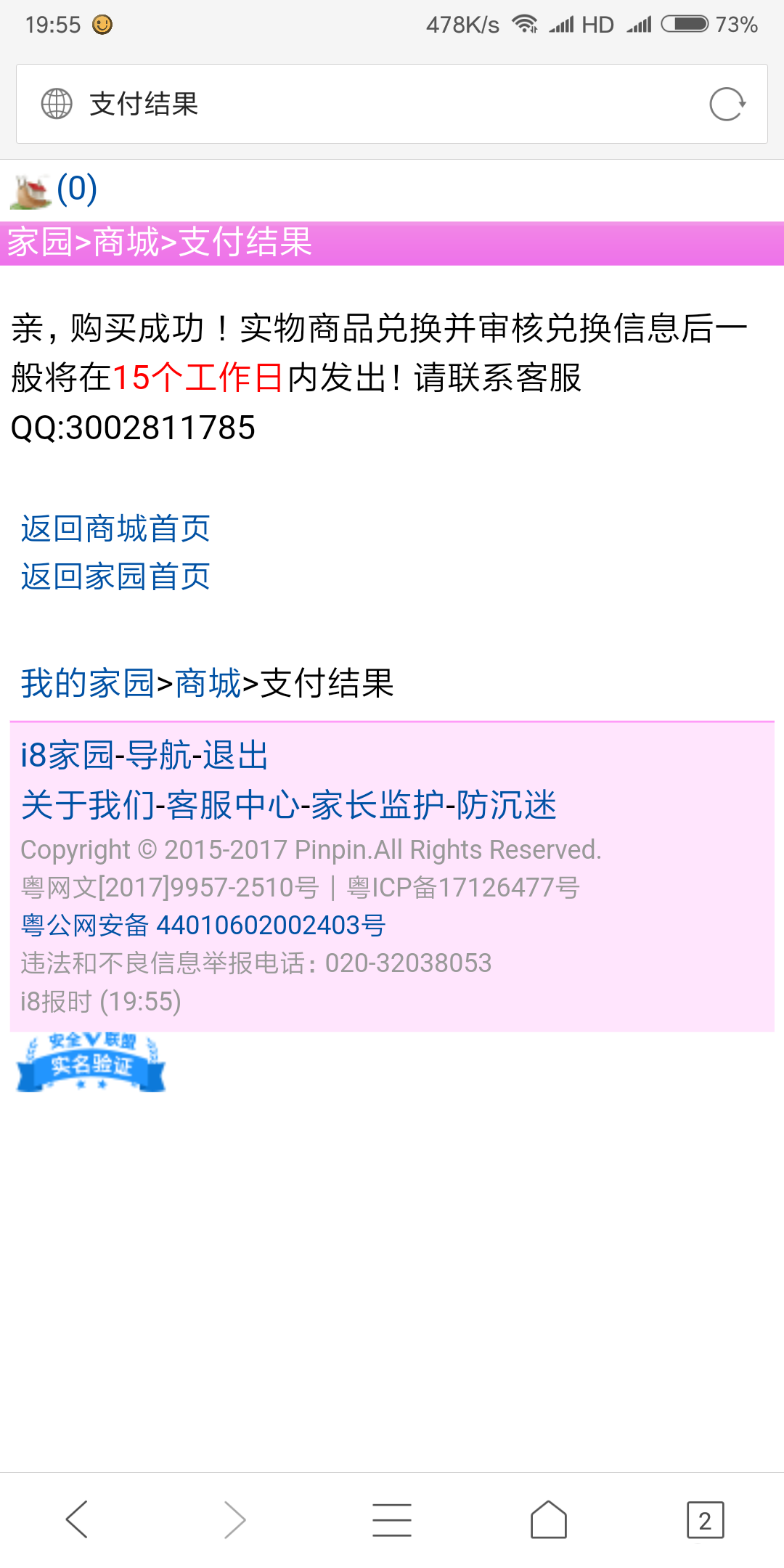784x1568 pixels.
Task: Go to 我的家园 in breadcrumb
Action: tap(88, 683)
